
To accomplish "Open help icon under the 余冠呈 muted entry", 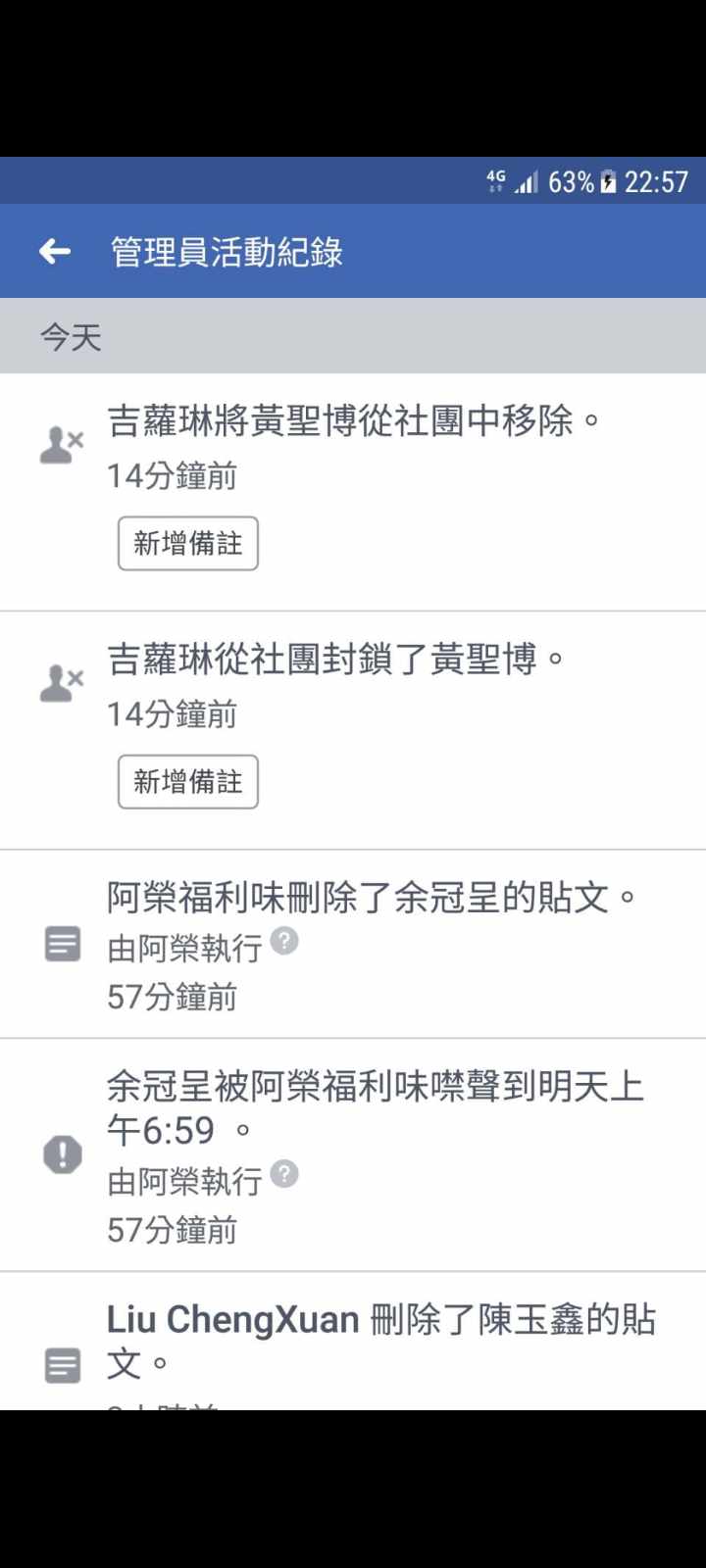I will [x=284, y=1174].
